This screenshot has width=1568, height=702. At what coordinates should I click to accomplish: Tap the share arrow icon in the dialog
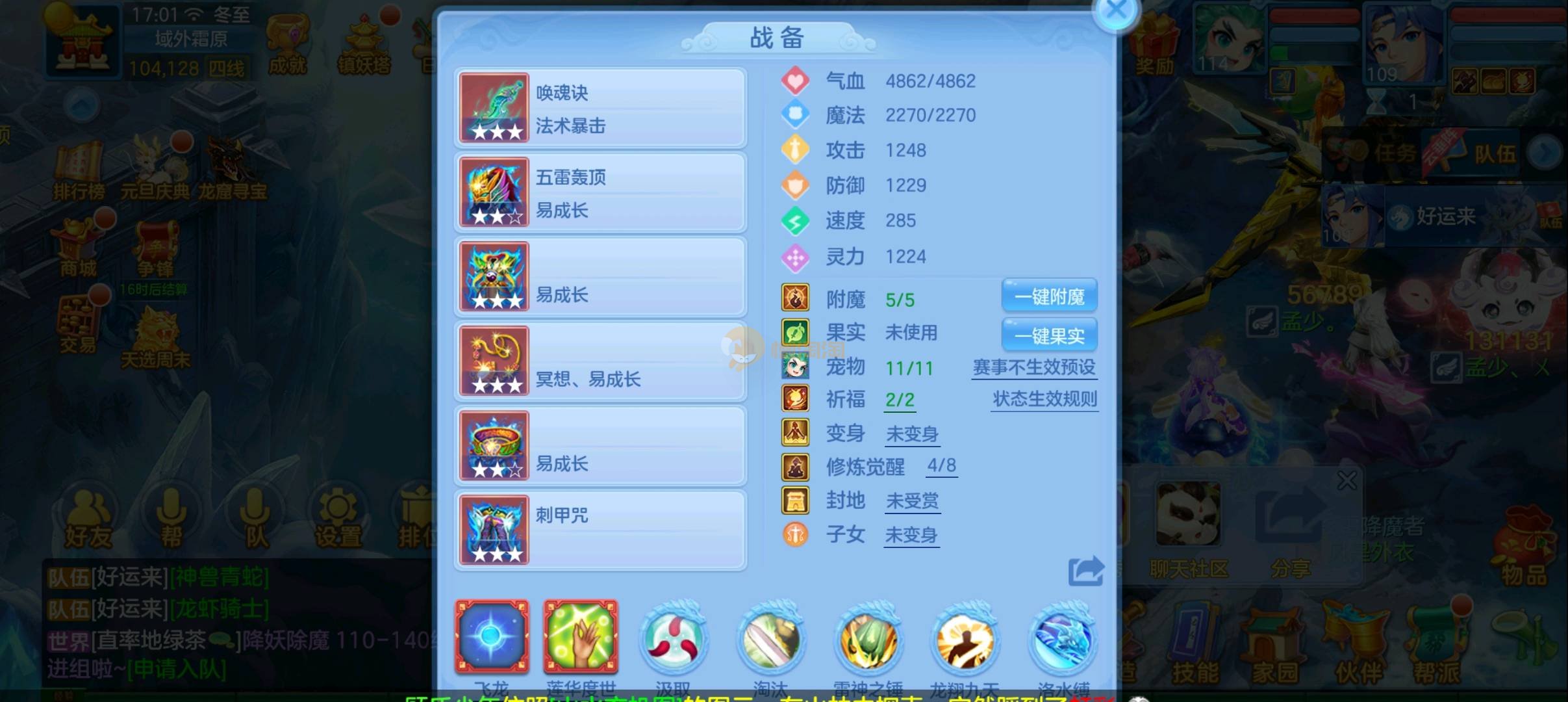pos(1085,571)
